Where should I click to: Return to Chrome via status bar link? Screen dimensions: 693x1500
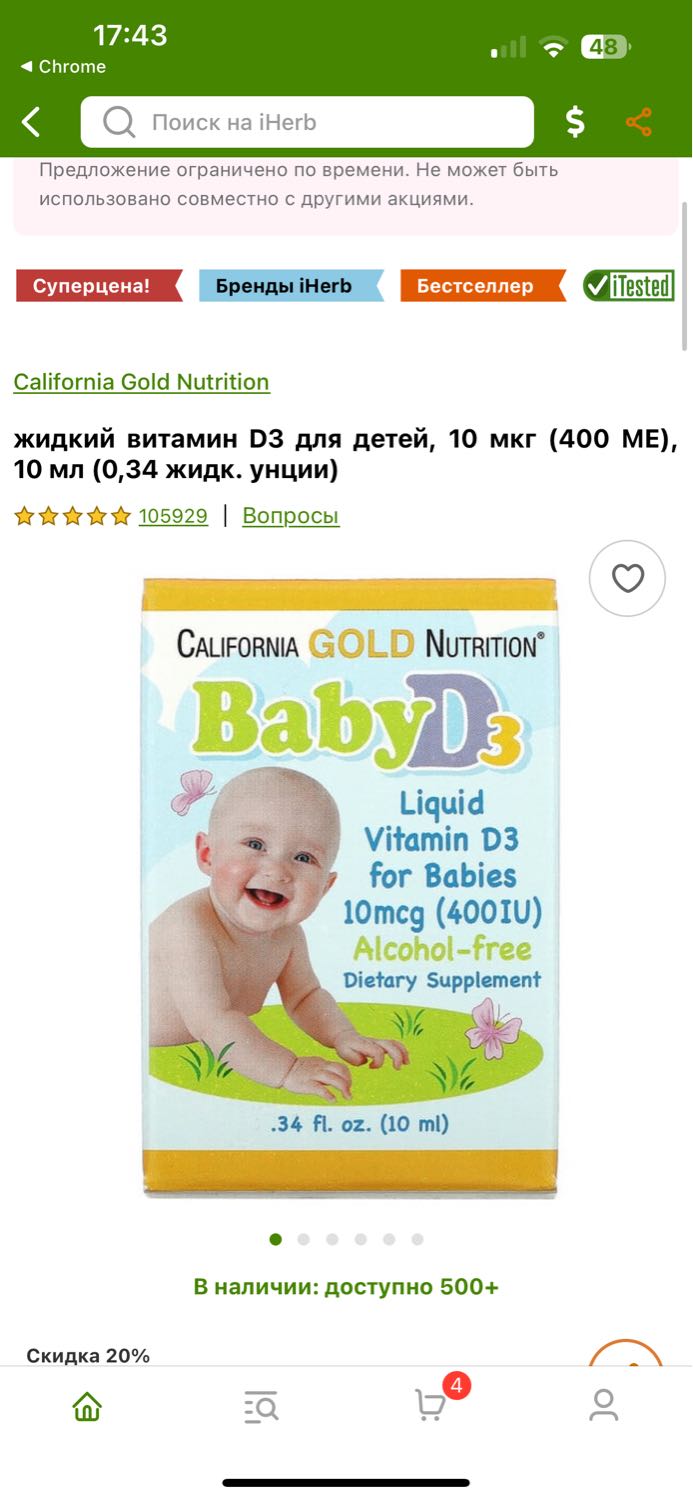63,67
